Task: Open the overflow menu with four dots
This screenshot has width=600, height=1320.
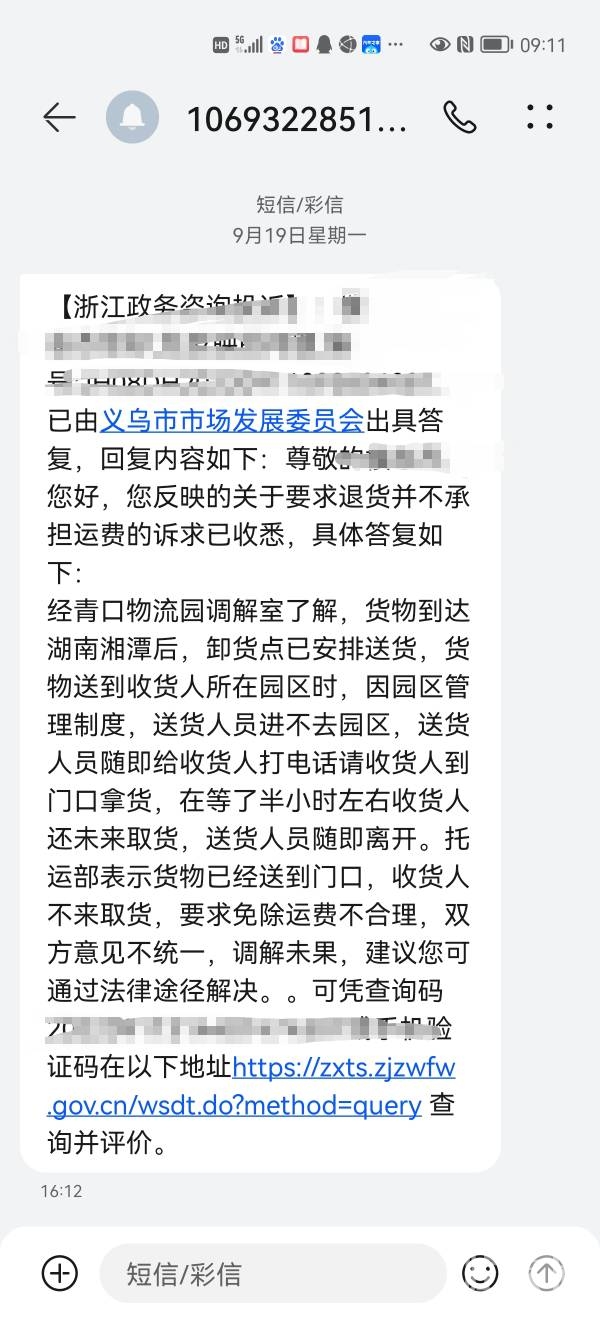Action: click(540, 118)
